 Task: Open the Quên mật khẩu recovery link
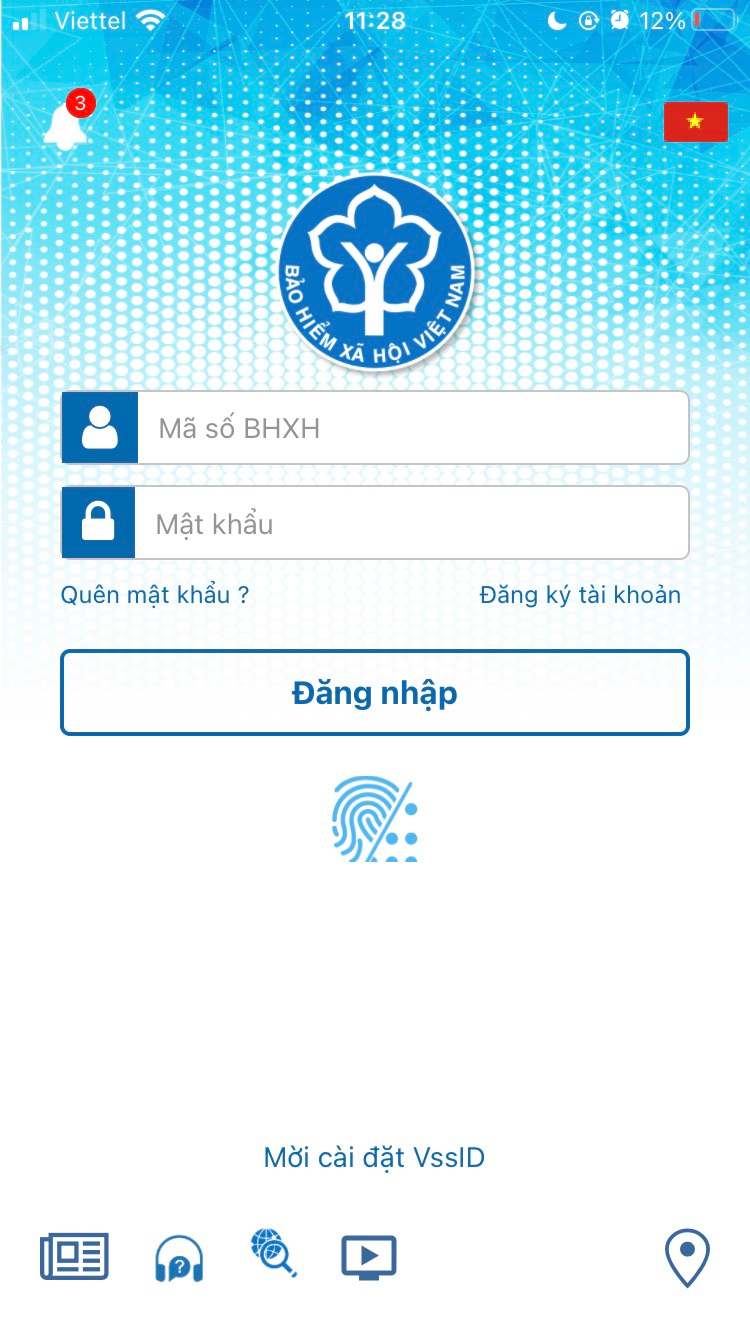point(154,594)
